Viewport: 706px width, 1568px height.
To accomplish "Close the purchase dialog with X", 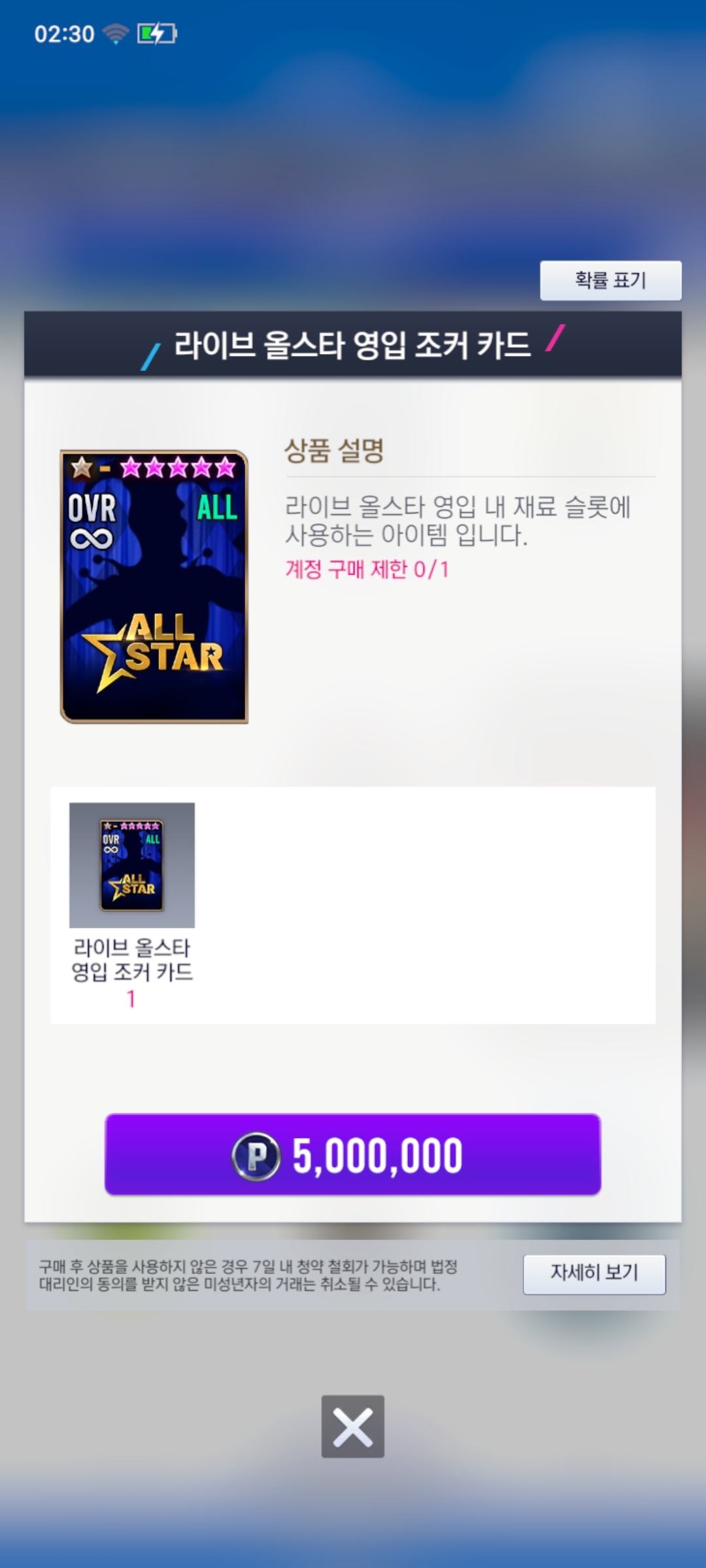I will (352, 1426).
